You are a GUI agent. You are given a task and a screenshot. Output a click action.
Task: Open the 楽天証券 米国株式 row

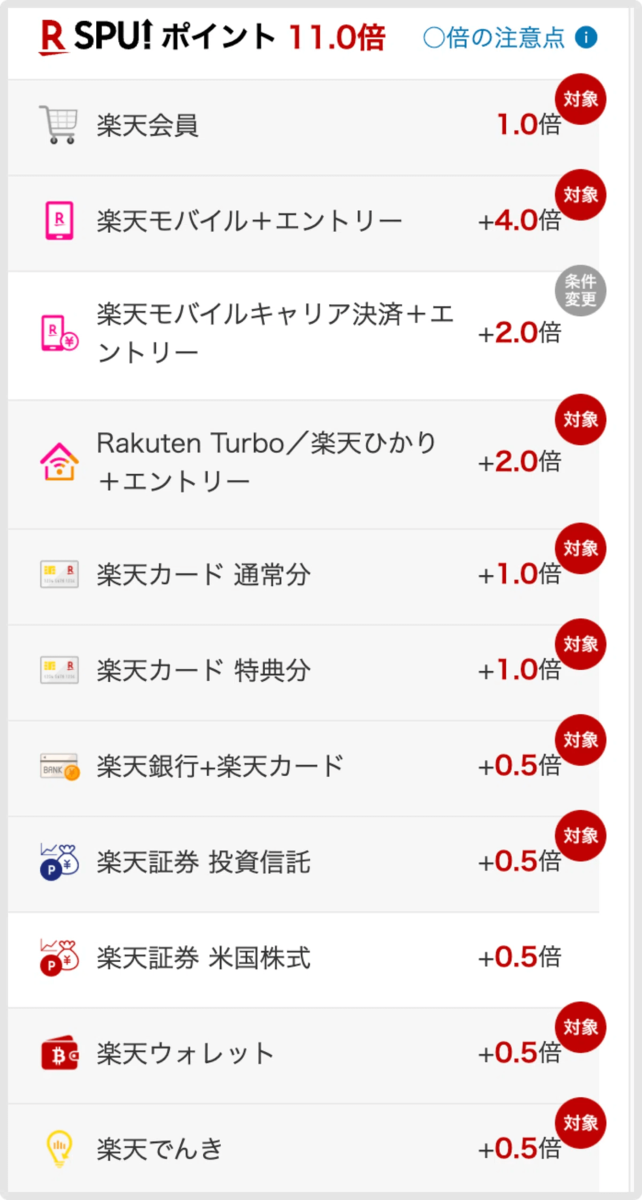point(304,960)
